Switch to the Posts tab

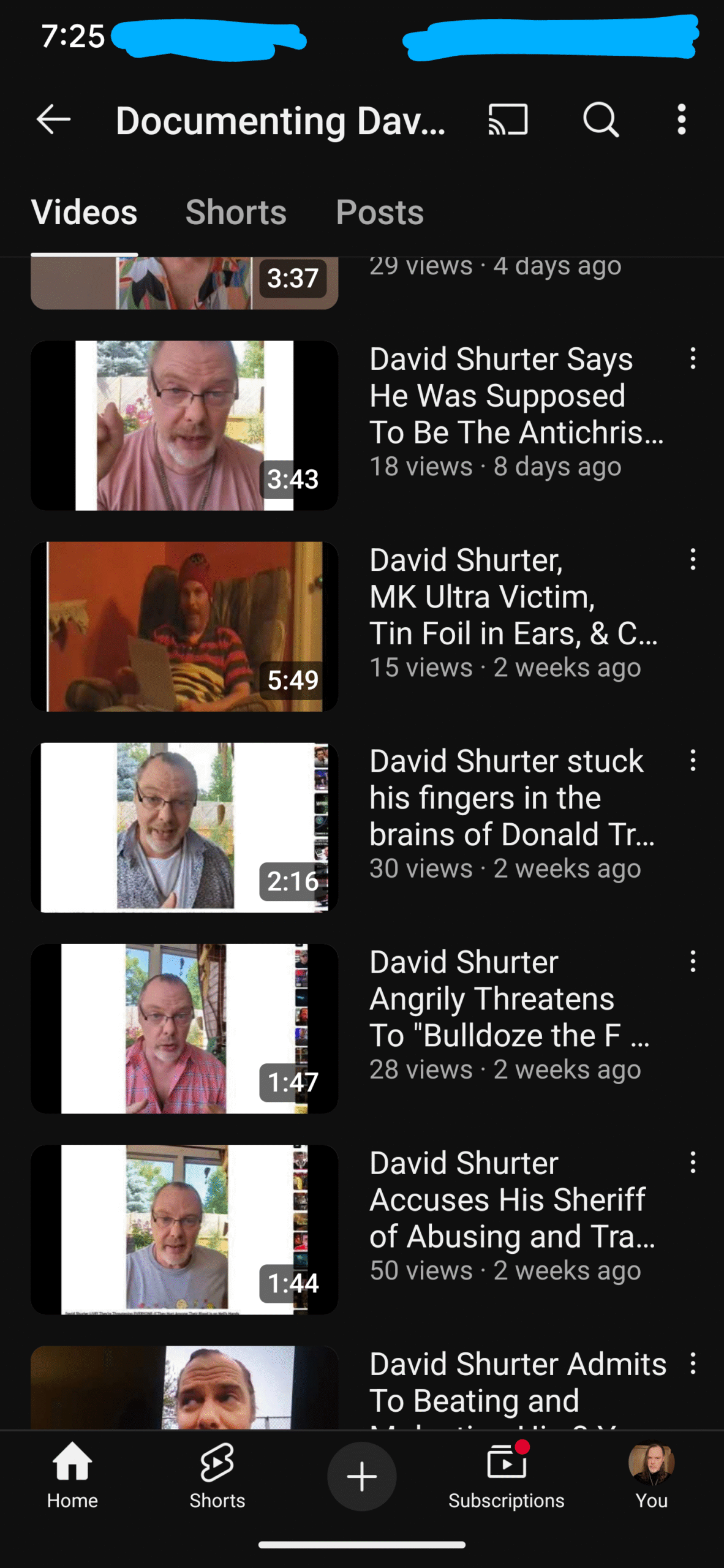pos(380,212)
